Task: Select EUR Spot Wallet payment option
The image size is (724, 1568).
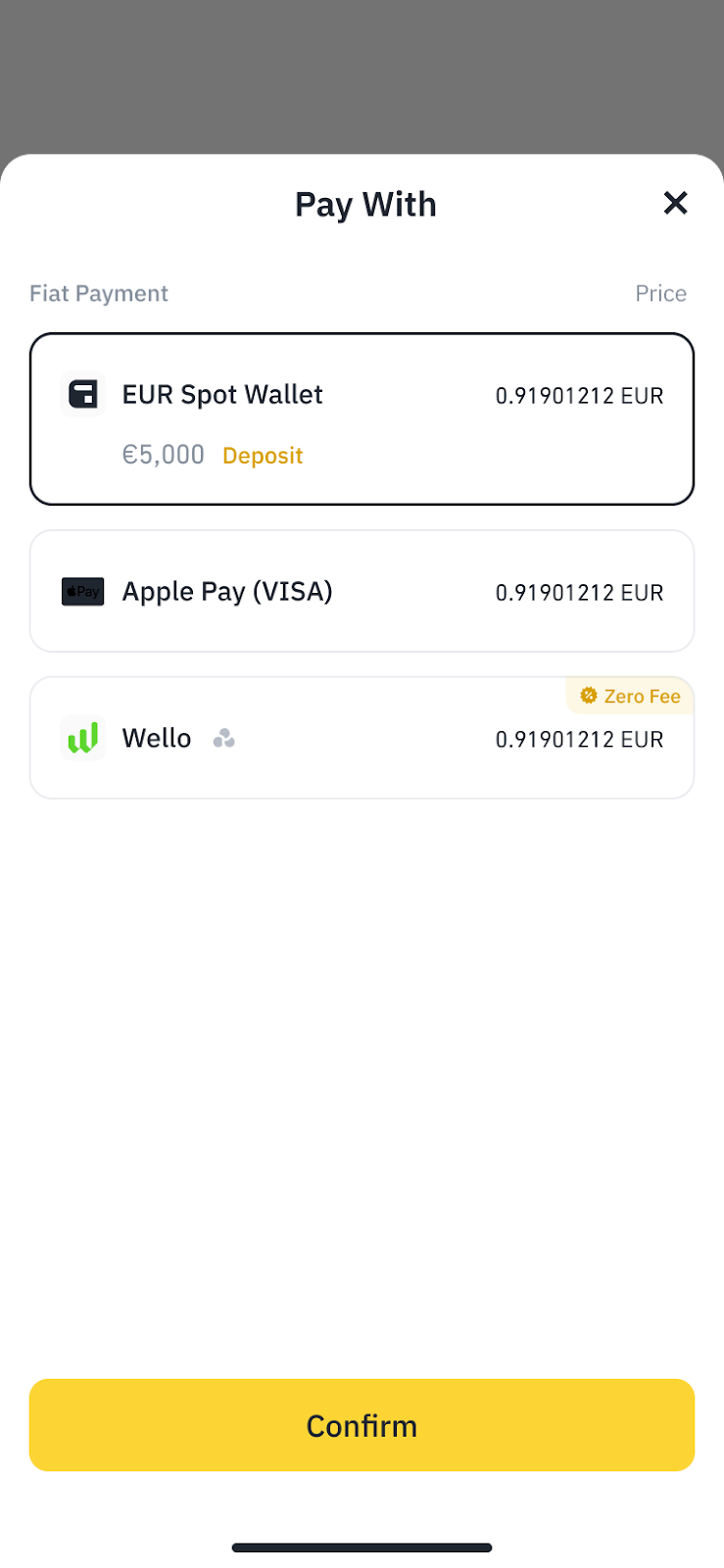Action: click(361, 397)
